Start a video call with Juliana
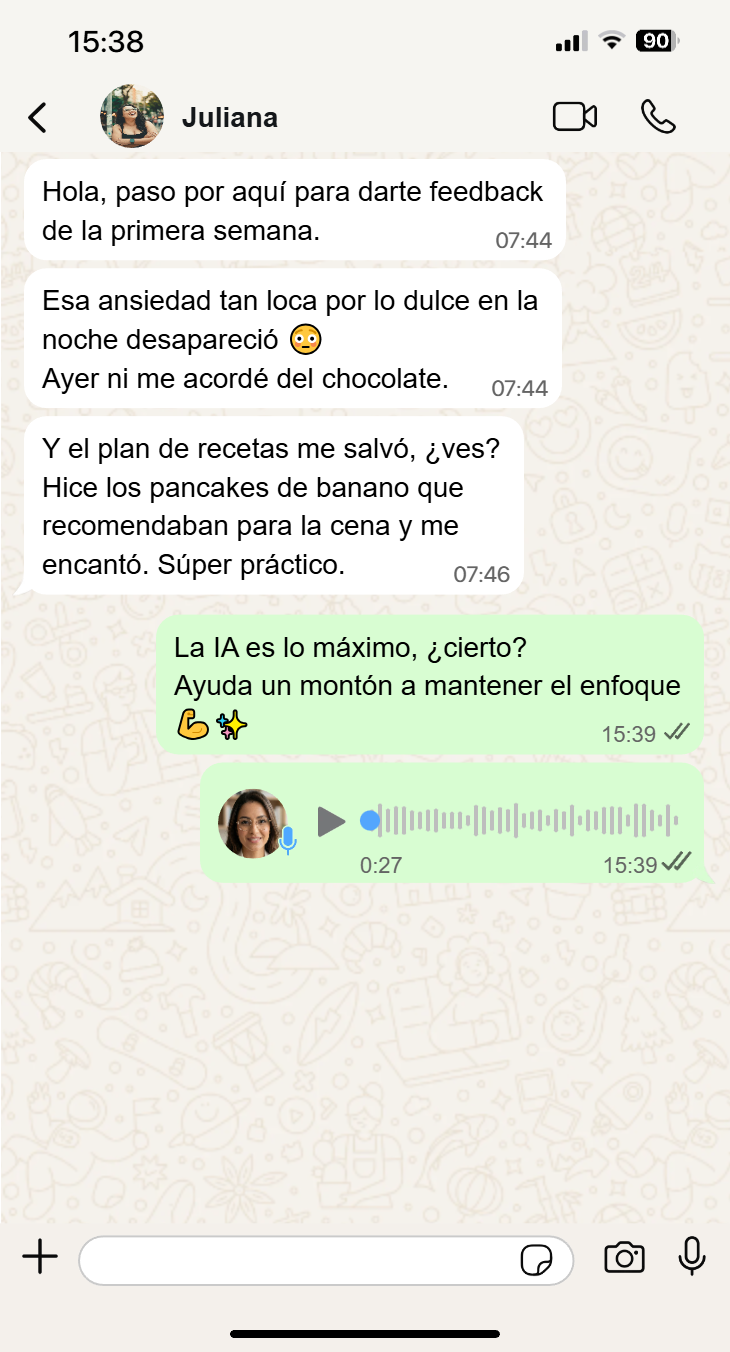The image size is (730, 1352). (575, 117)
